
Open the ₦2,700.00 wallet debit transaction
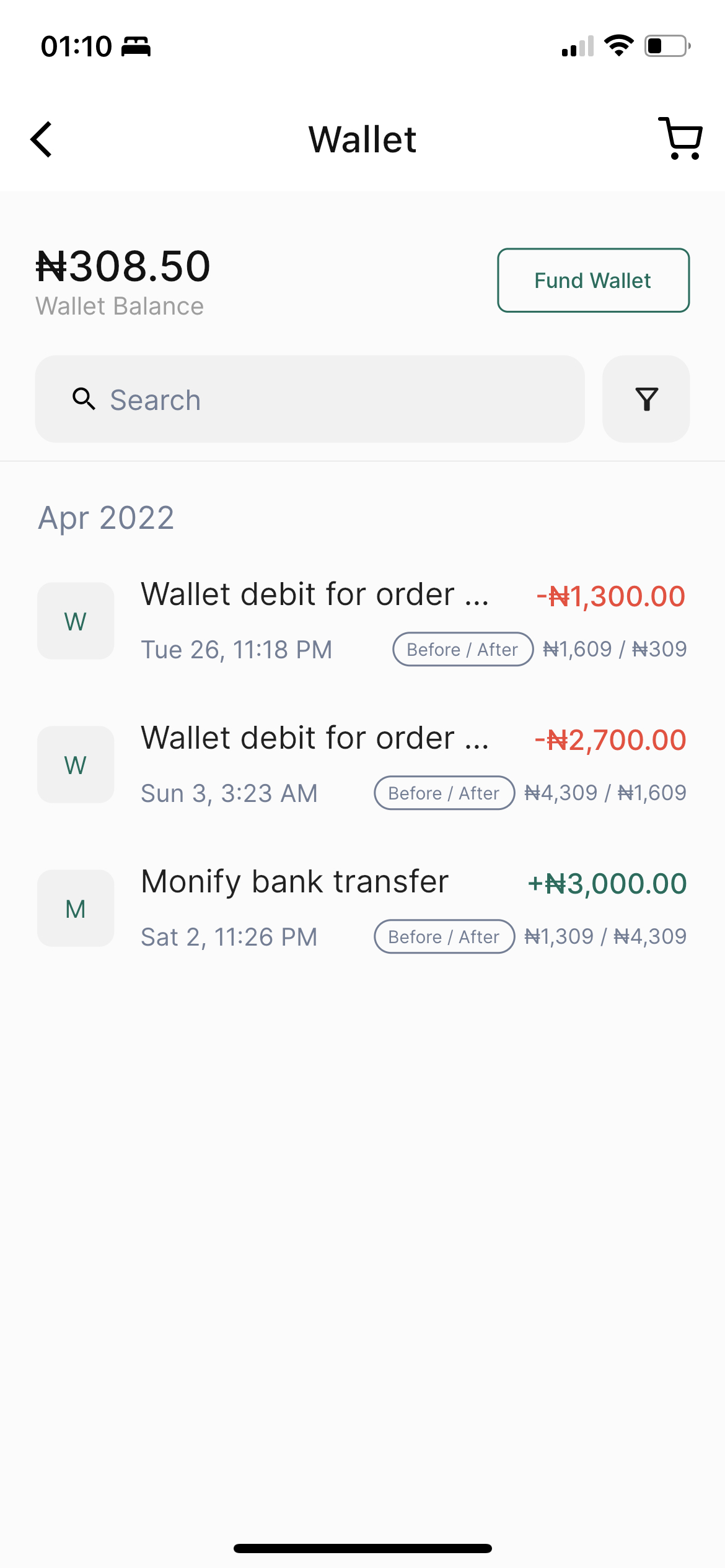pos(362,765)
